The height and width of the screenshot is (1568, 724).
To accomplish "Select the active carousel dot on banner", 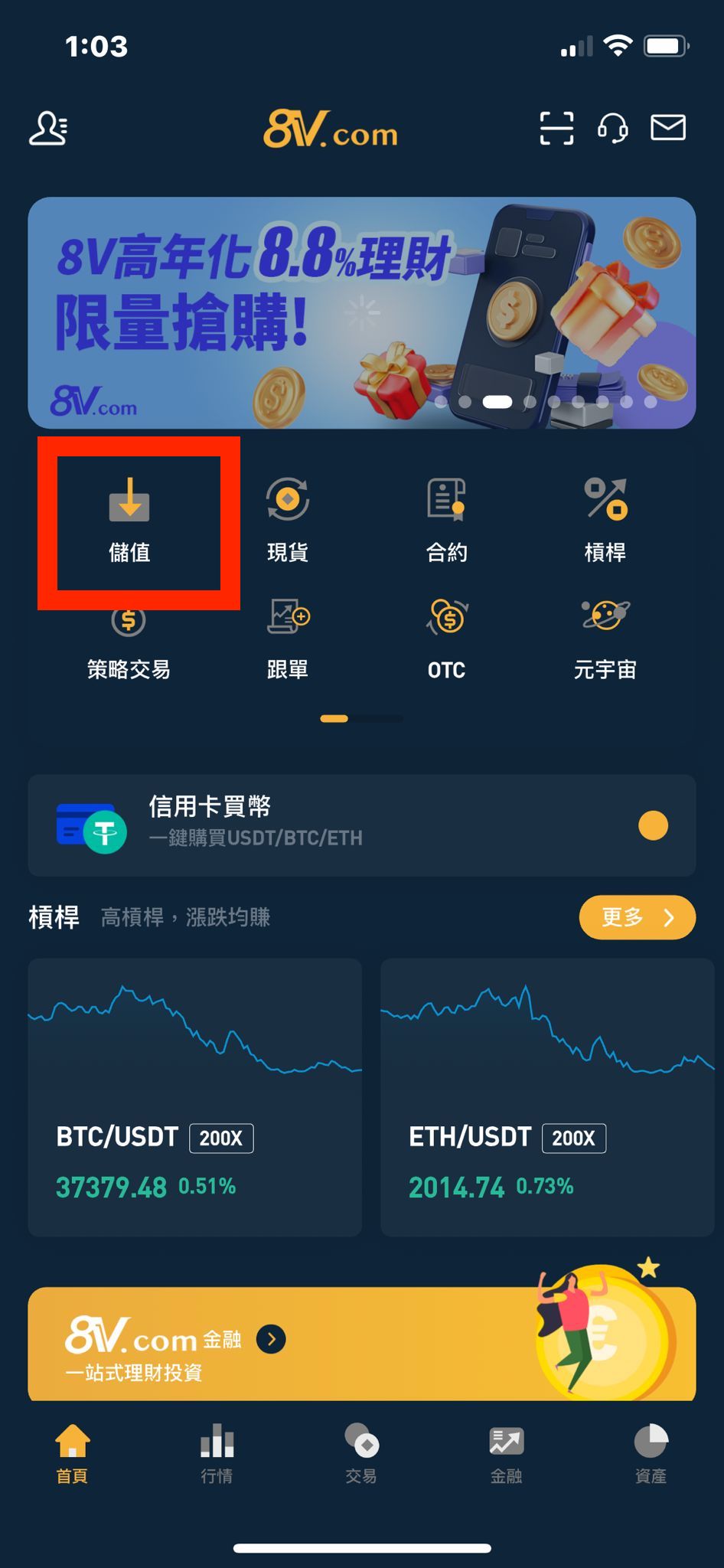I will (x=499, y=401).
